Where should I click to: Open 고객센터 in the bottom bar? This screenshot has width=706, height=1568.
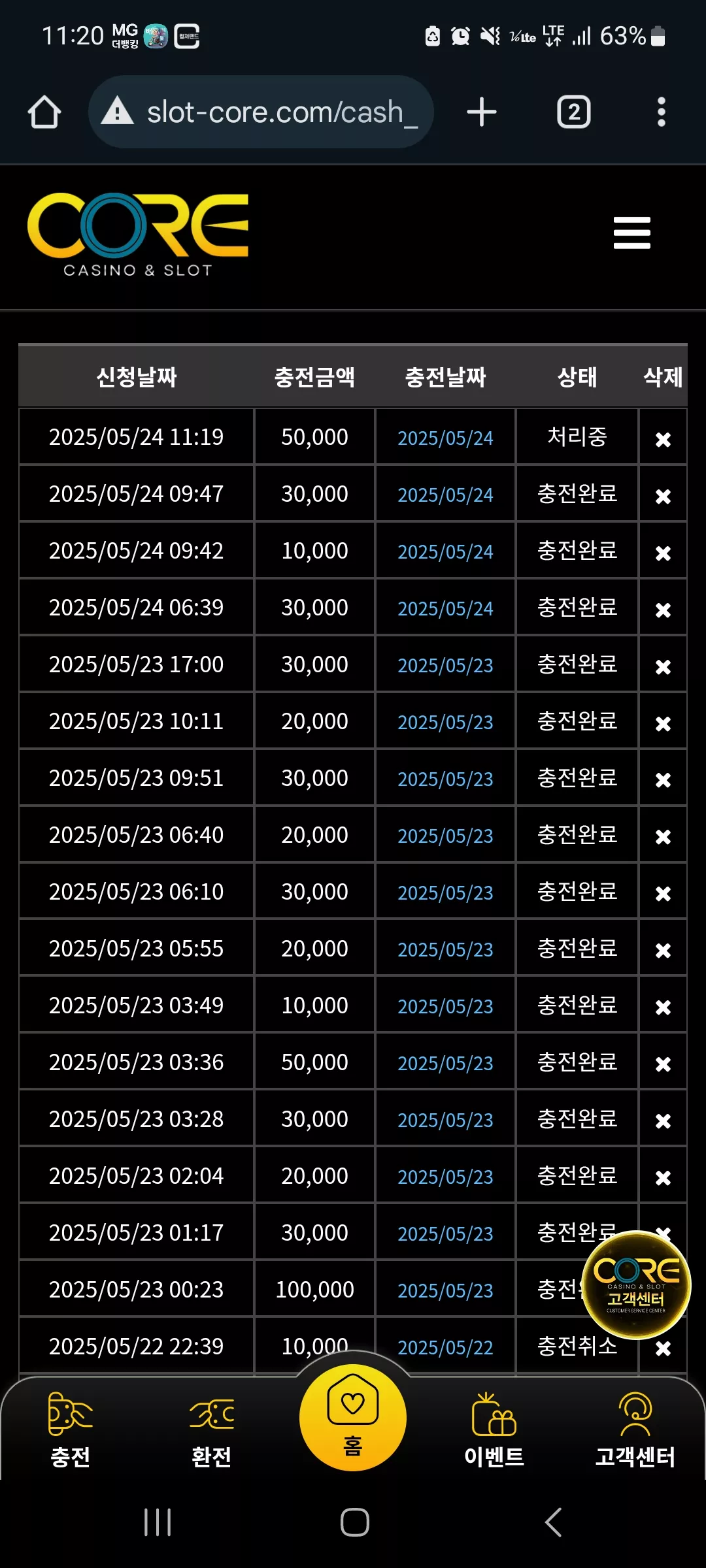click(635, 1429)
